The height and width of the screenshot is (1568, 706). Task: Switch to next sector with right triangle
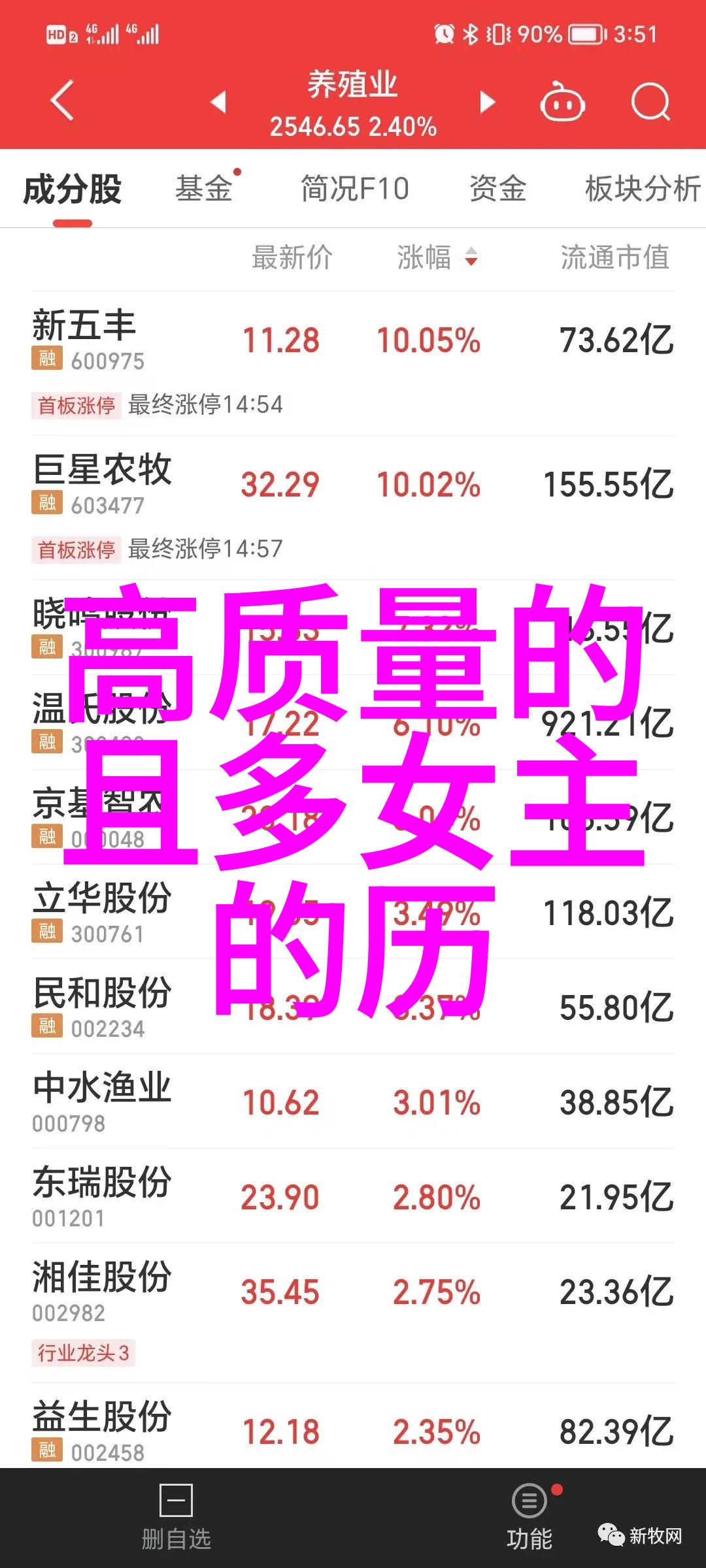(x=487, y=102)
